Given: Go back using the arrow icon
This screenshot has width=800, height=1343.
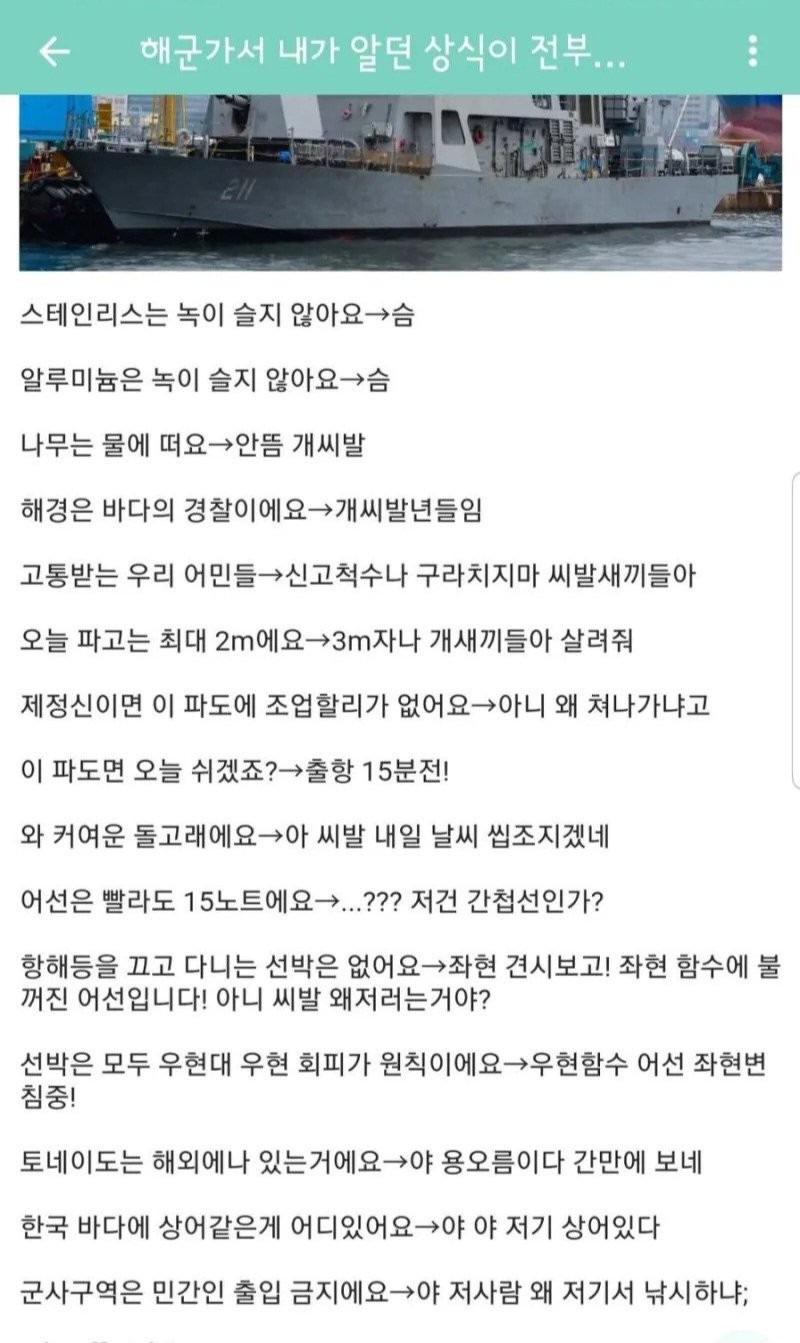Looking at the screenshot, I should [x=54, y=52].
